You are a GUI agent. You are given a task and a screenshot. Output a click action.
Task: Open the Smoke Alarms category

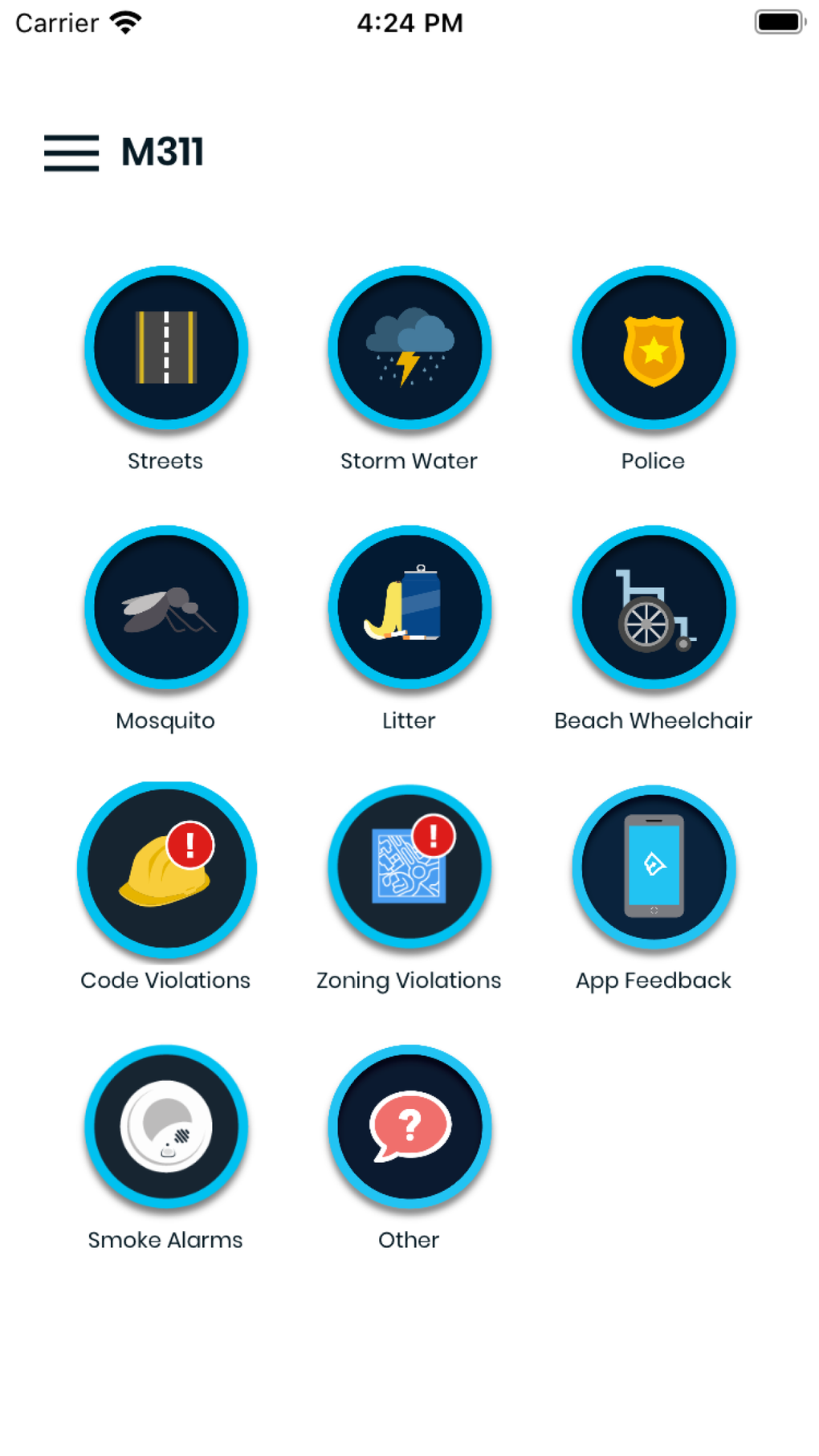point(166,1128)
